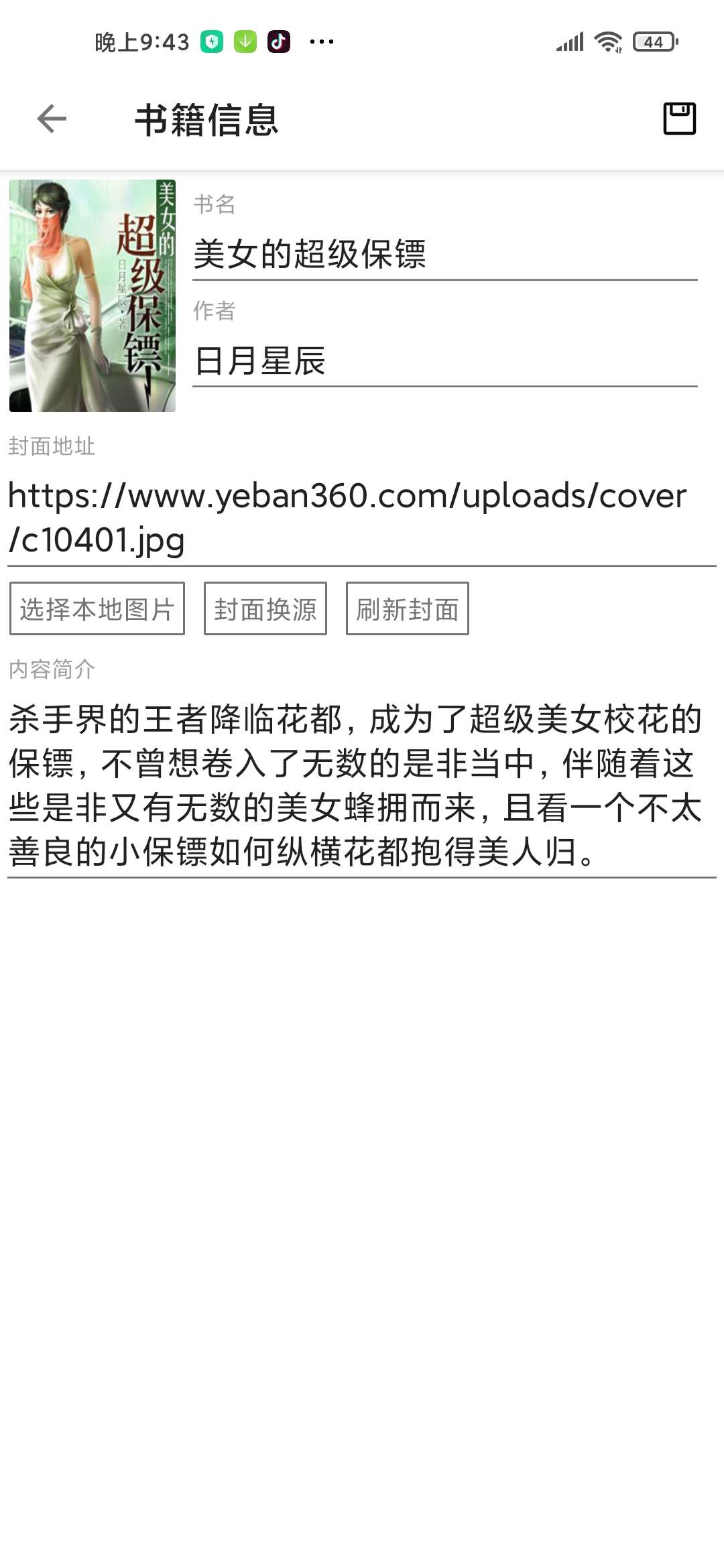Edit the 书名 field

tap(444, 255)
